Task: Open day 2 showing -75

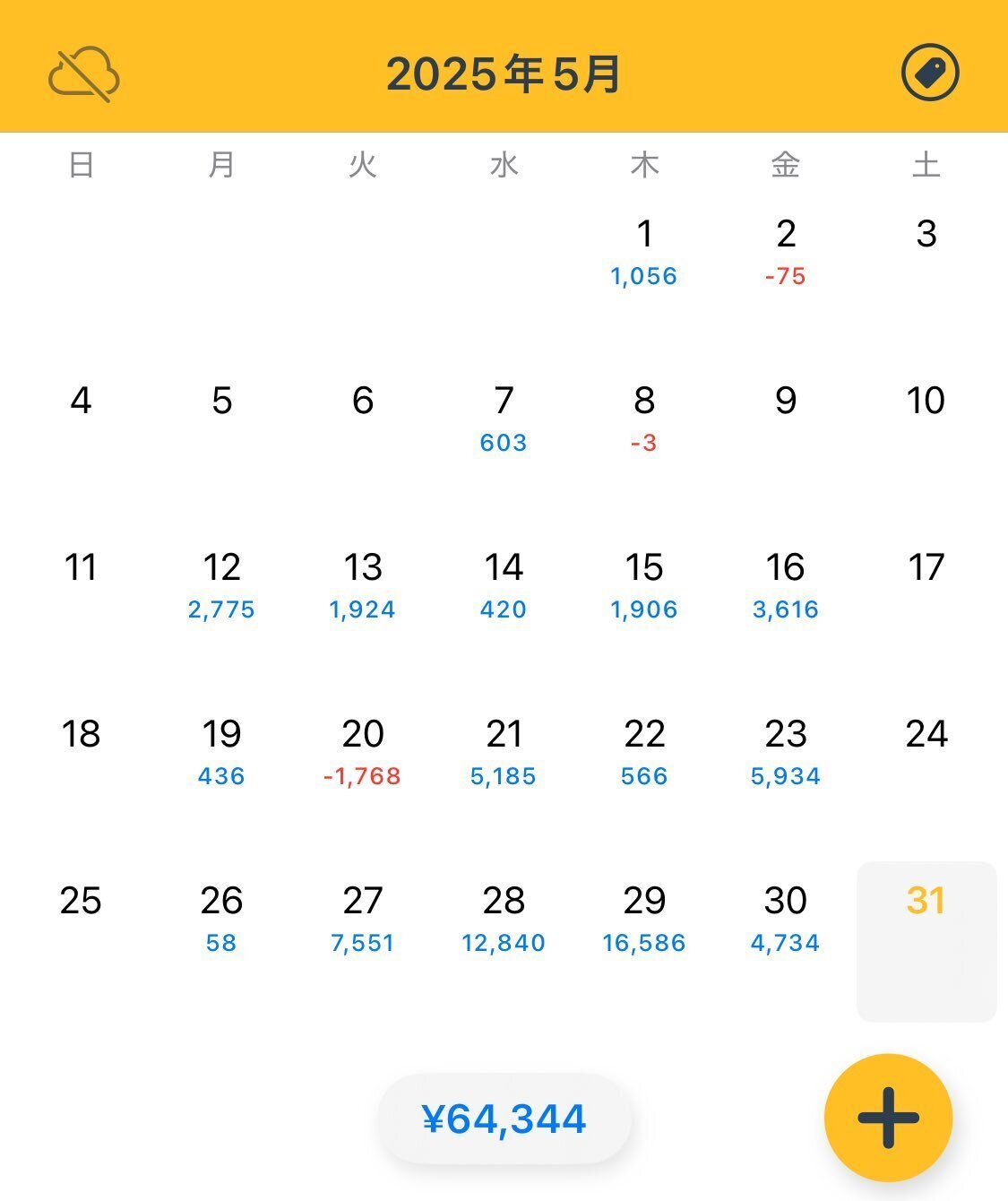Action: pyautogui.click(x=786, y=251)
